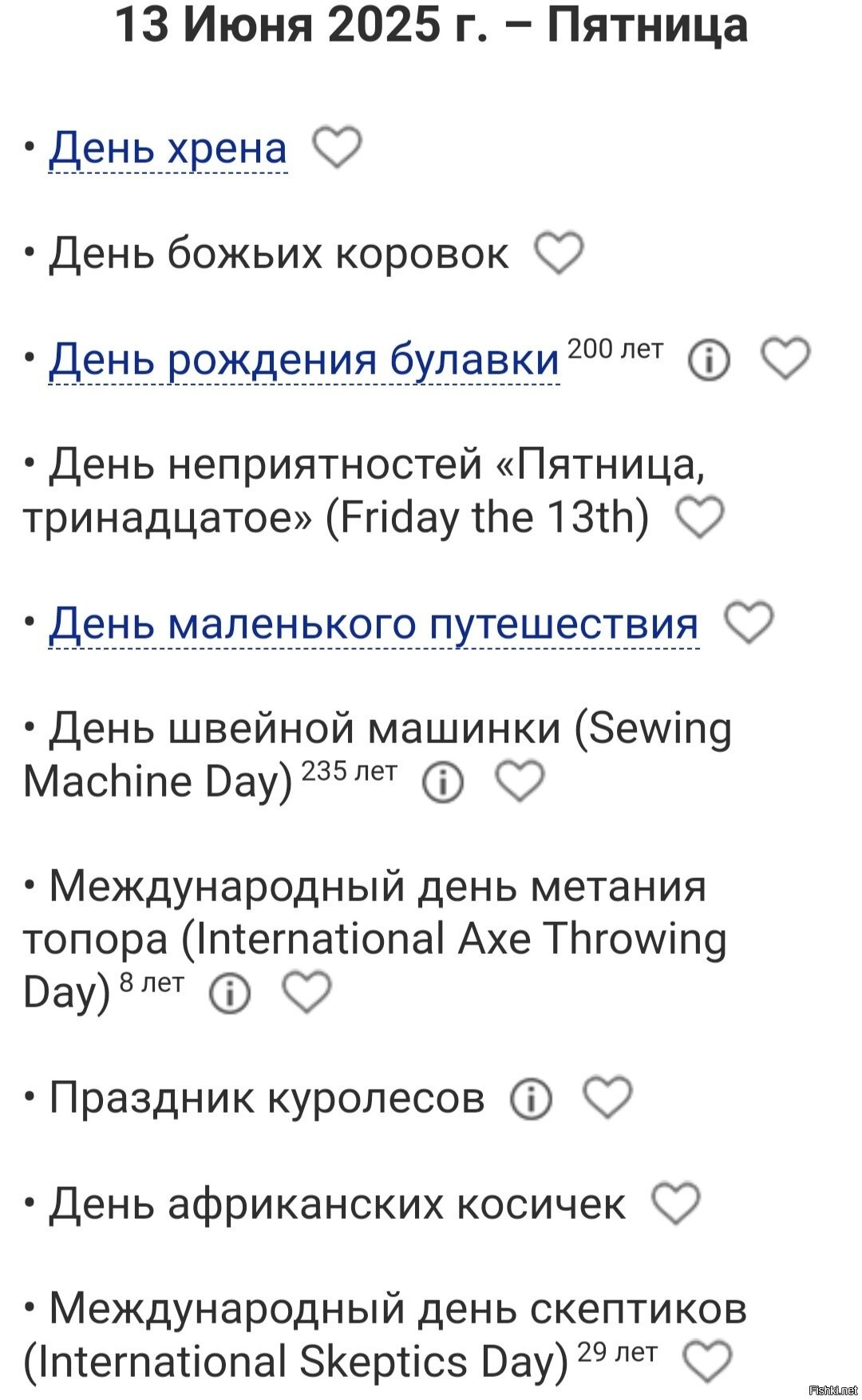Image resolution: width=862 pixels, height=1400 pixels.
Task: Favorite День африканских косичек with heart
Action: pos(676,1204)
